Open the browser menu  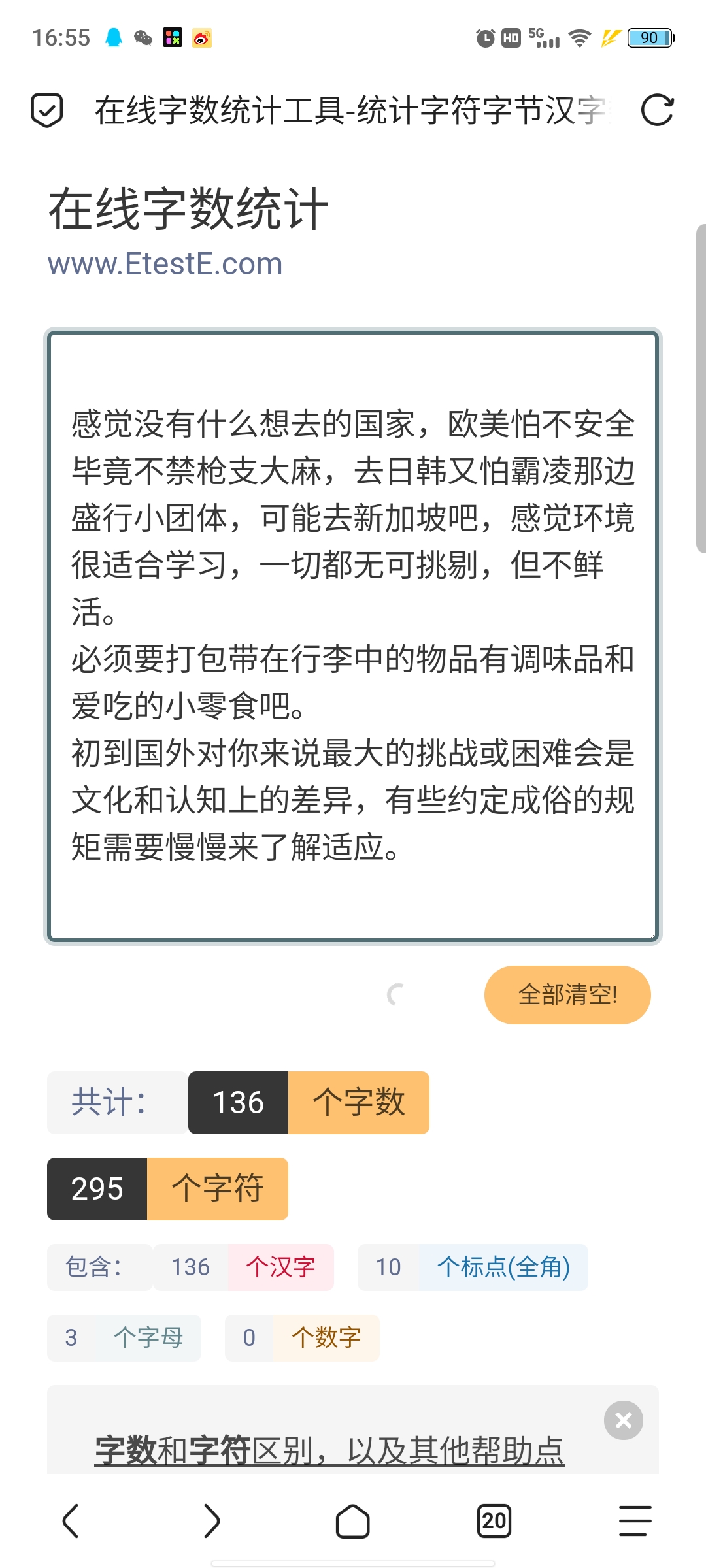(x=635, y=1521)
